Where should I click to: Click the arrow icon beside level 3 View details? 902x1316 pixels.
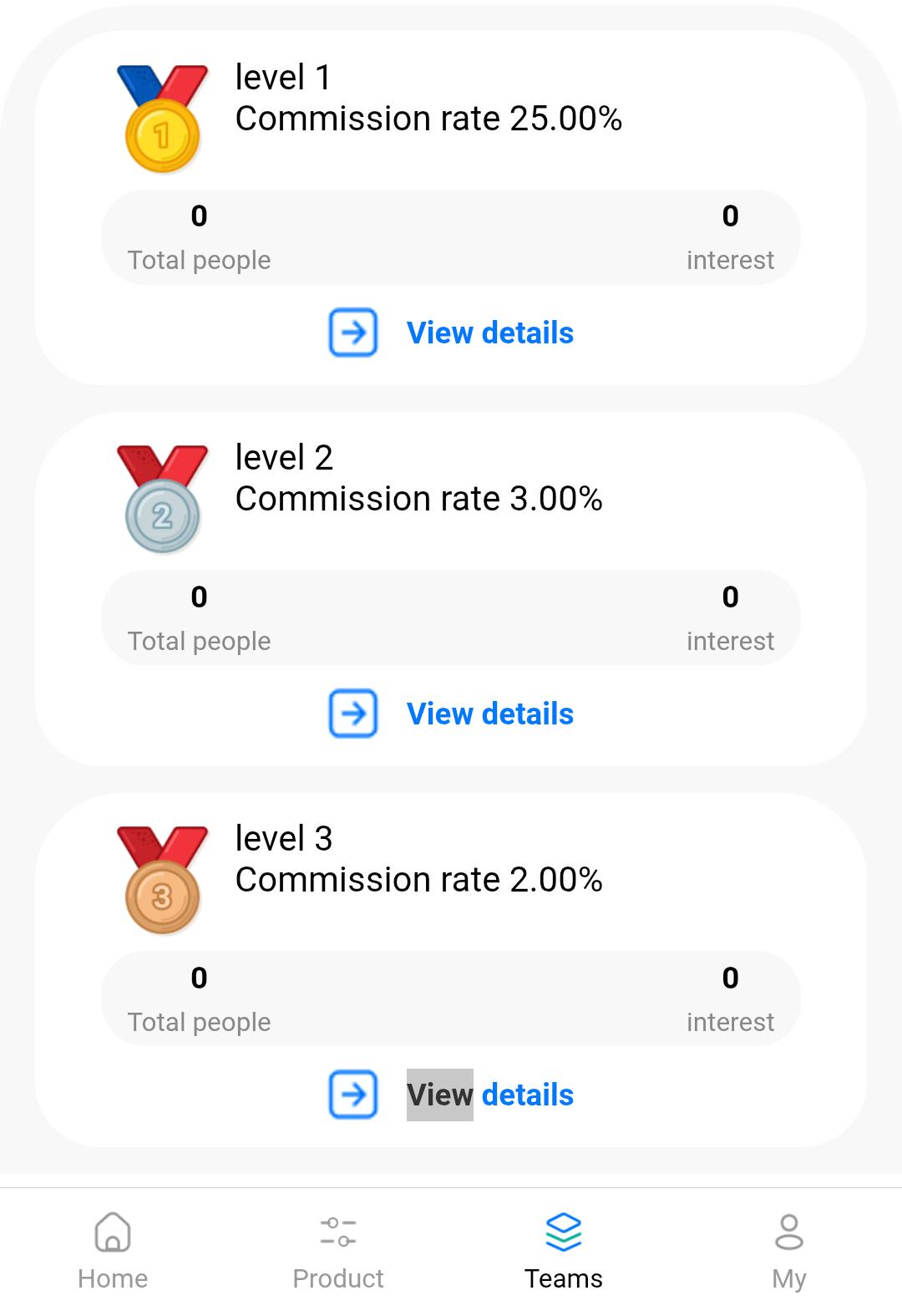(352, 1095)
